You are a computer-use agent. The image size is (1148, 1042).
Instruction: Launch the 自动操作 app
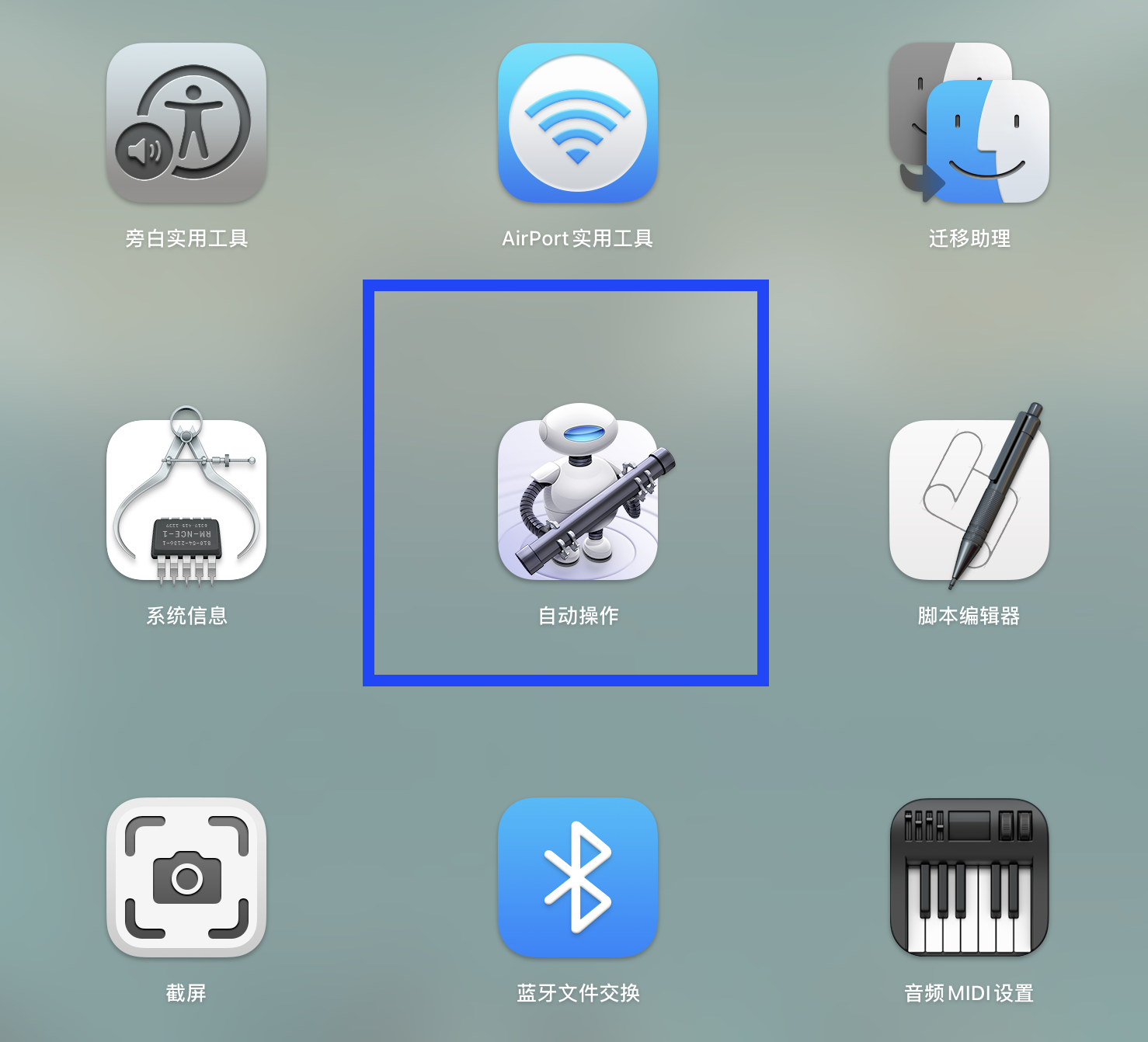[x=577, y=501]
